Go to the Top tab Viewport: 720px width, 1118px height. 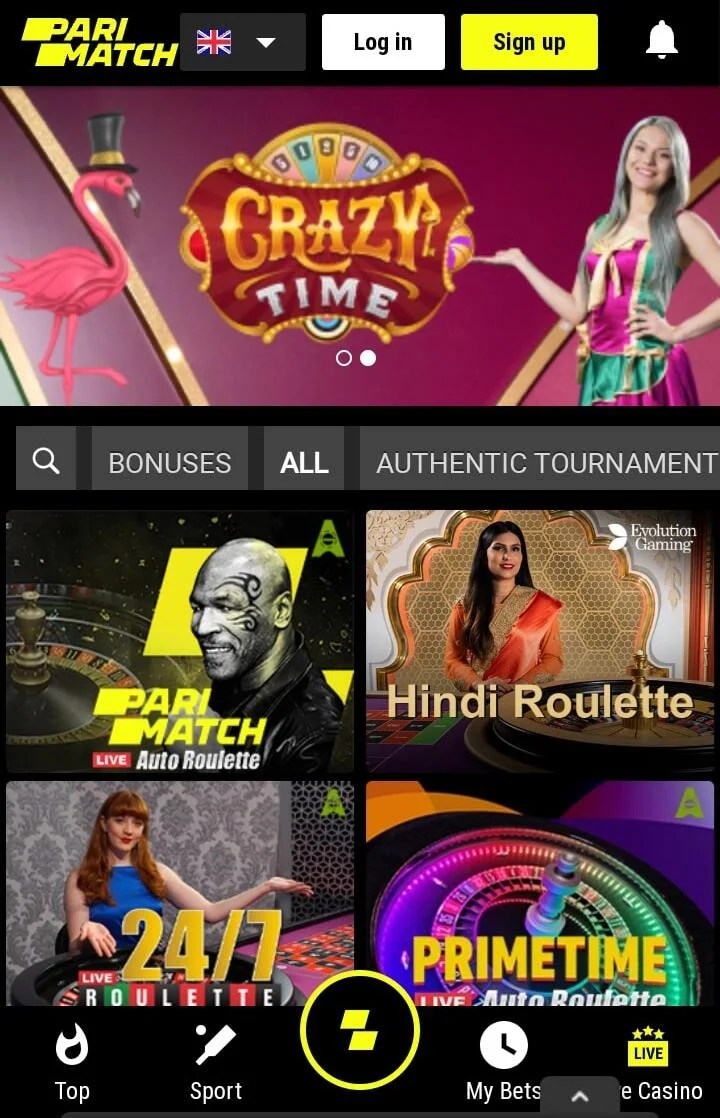click(72, 1063)
